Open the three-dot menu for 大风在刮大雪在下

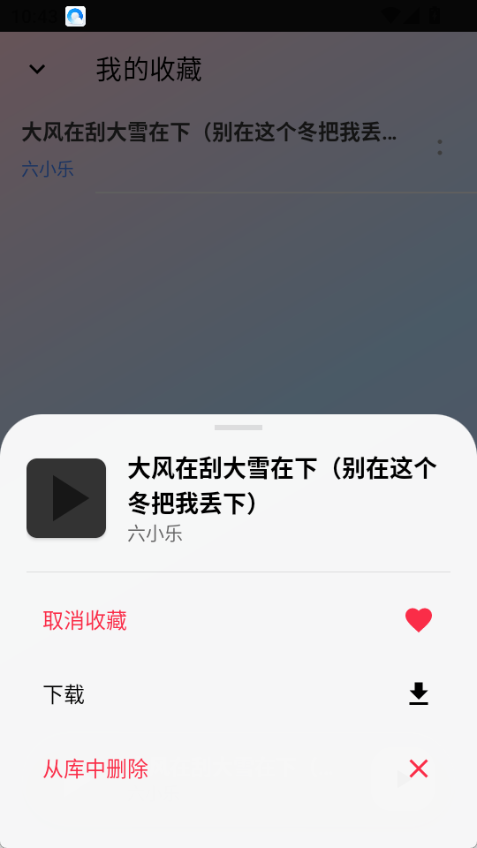click(440, 147)
